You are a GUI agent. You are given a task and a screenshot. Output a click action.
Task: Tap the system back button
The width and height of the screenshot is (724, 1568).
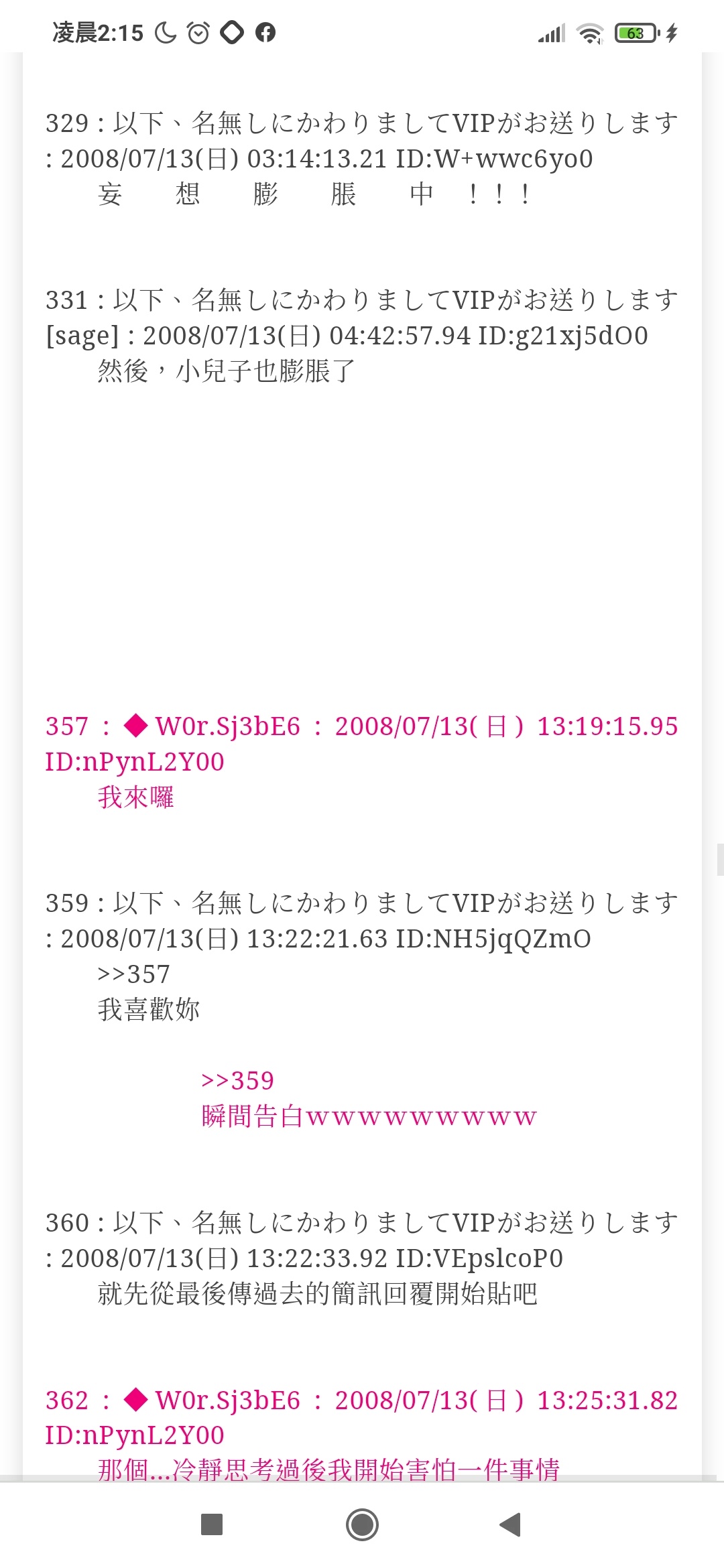click(511, 1524)
